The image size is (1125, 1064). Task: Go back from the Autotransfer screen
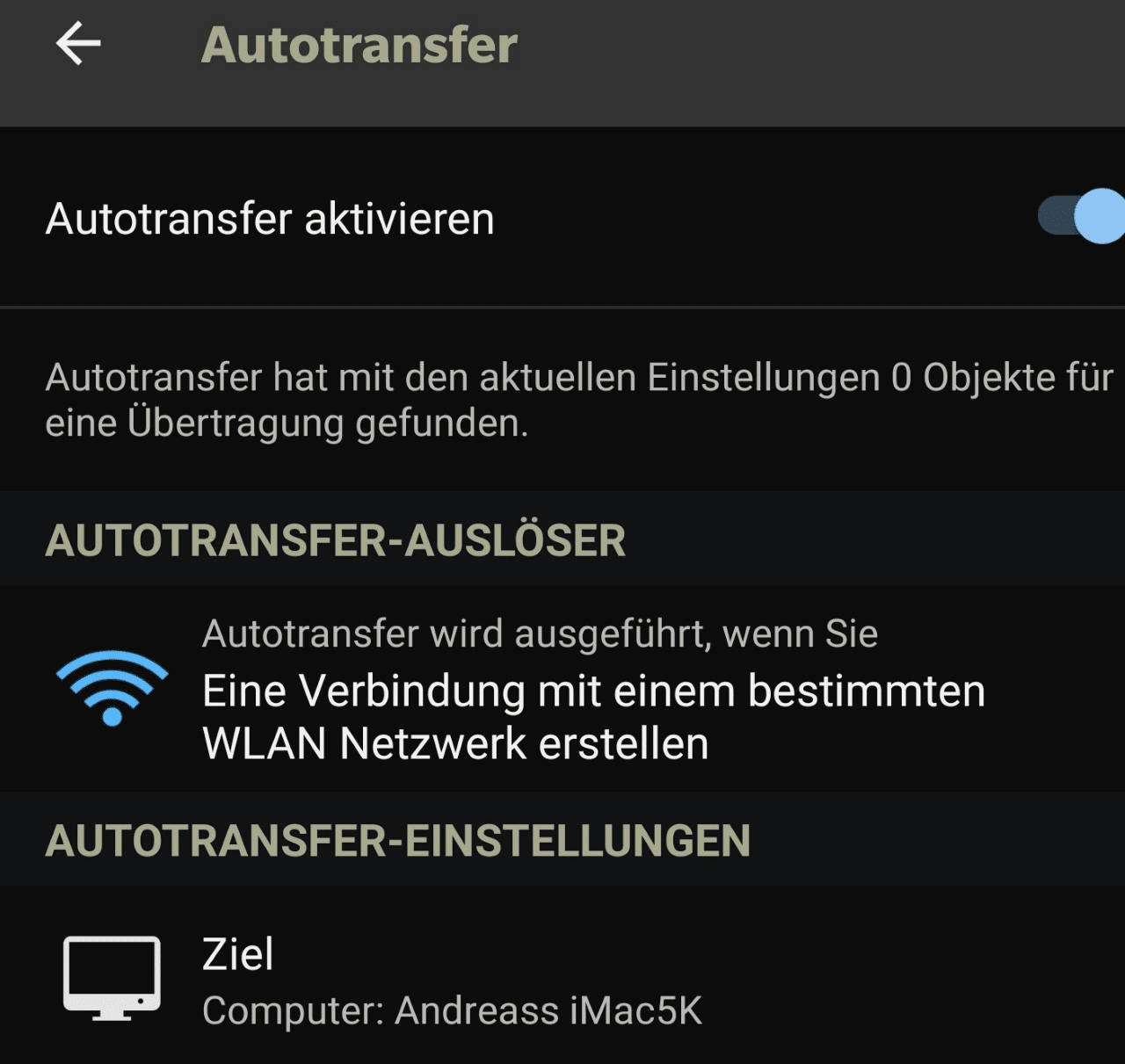pos(78,44)
